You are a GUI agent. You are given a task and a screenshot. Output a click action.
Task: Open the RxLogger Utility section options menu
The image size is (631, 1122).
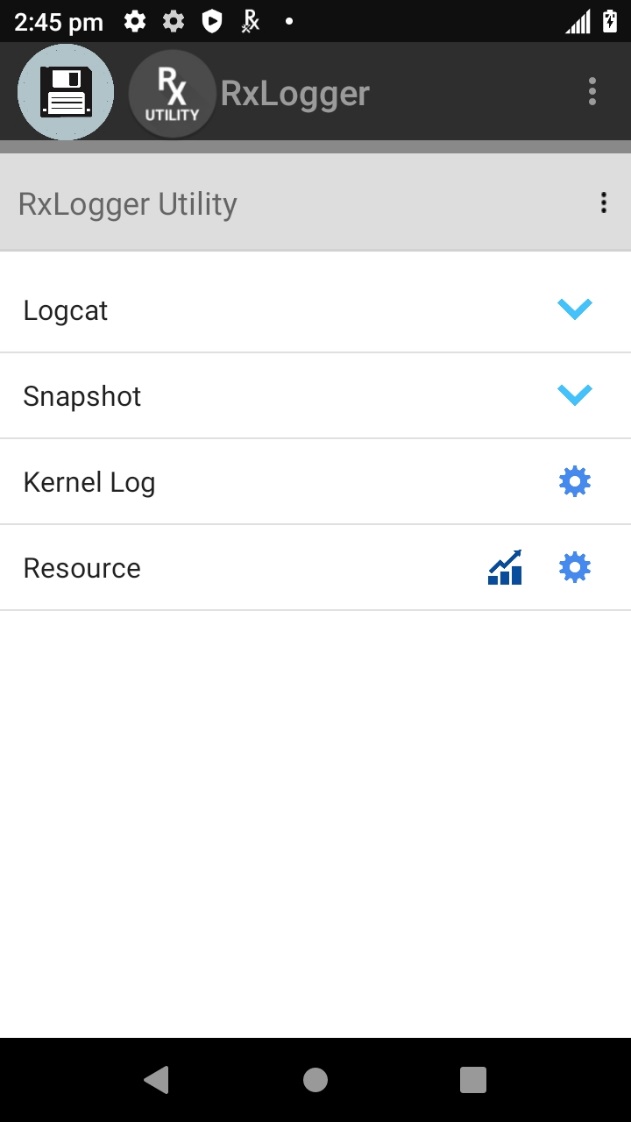pyautogui.click(x=604, y=203)
